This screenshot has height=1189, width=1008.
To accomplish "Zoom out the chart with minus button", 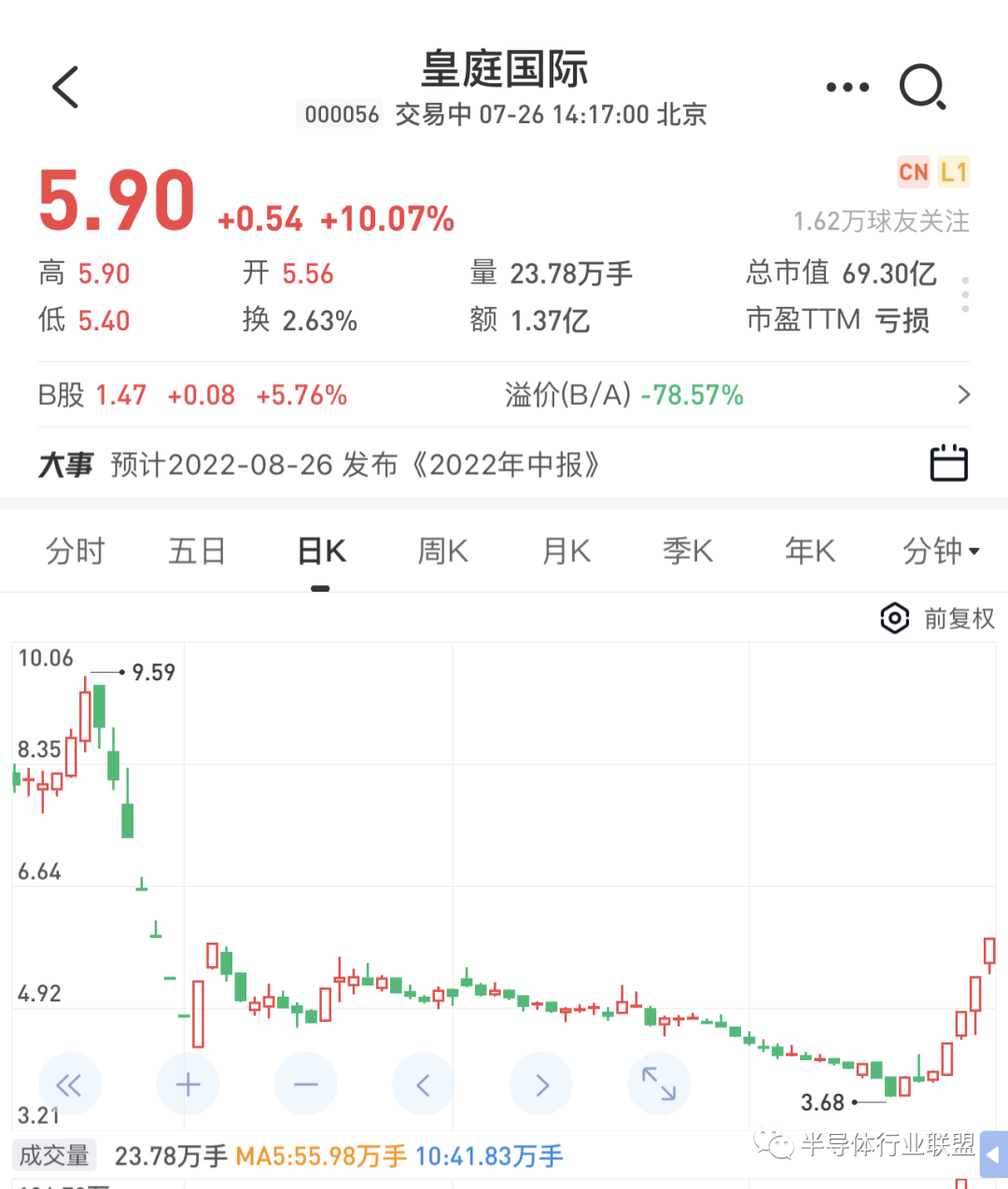I will click(305, 1084).
